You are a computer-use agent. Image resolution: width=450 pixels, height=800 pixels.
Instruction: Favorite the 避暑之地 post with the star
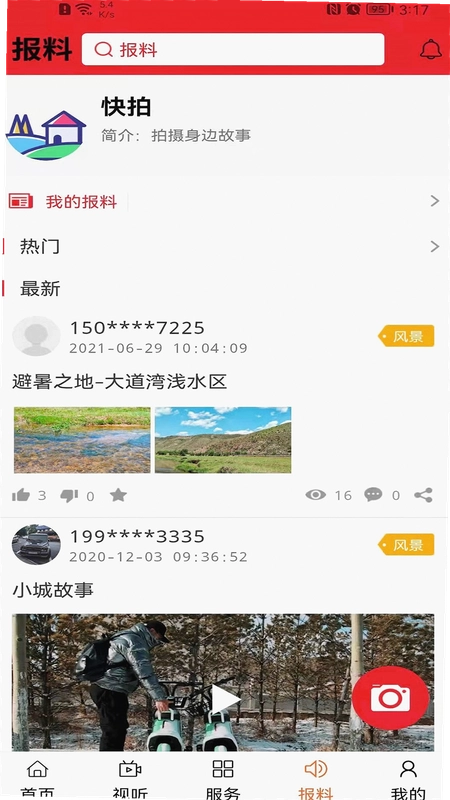(118, 494)
